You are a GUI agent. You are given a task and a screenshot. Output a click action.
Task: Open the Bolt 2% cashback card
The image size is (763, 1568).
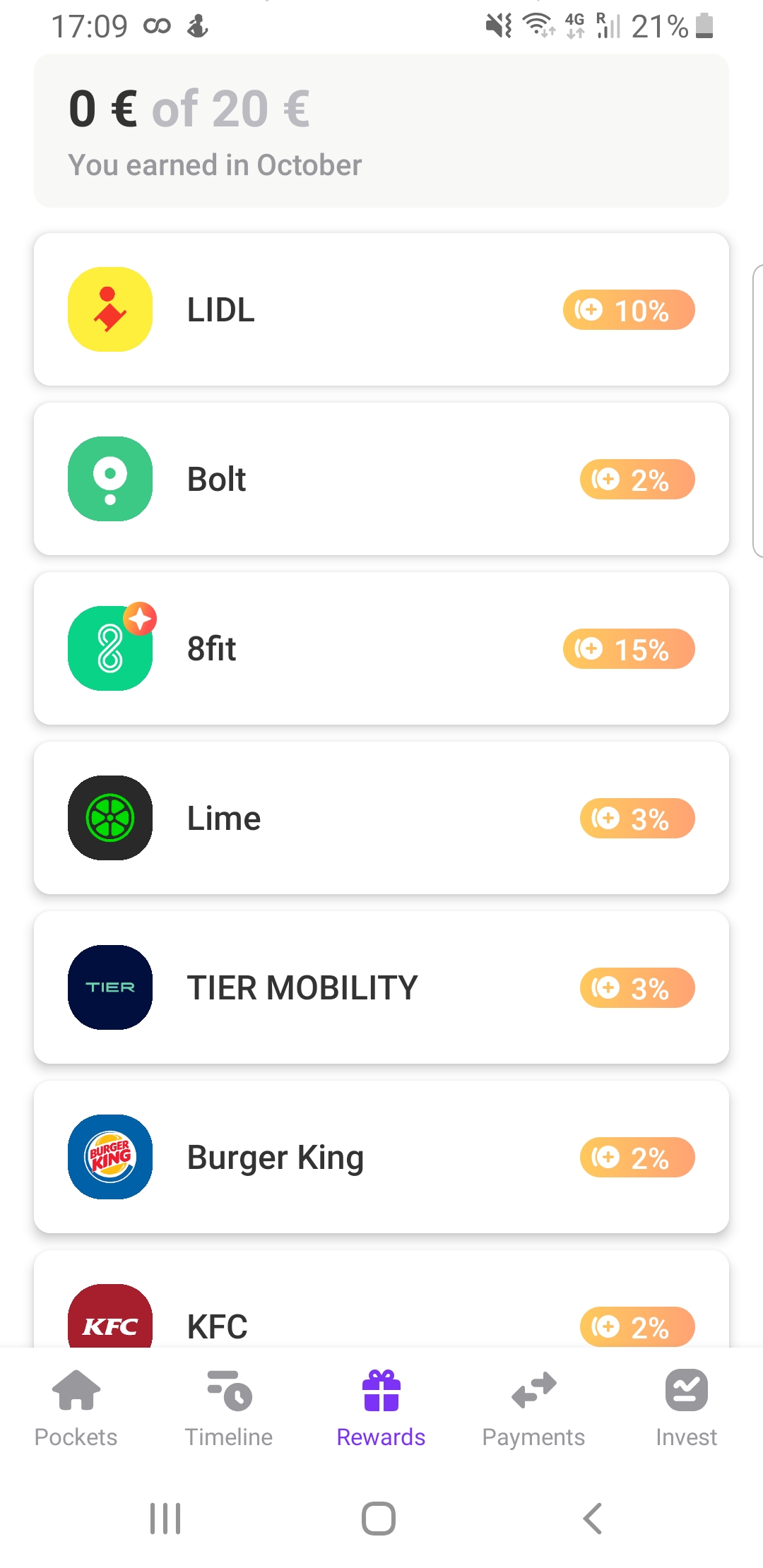(381, 479)
